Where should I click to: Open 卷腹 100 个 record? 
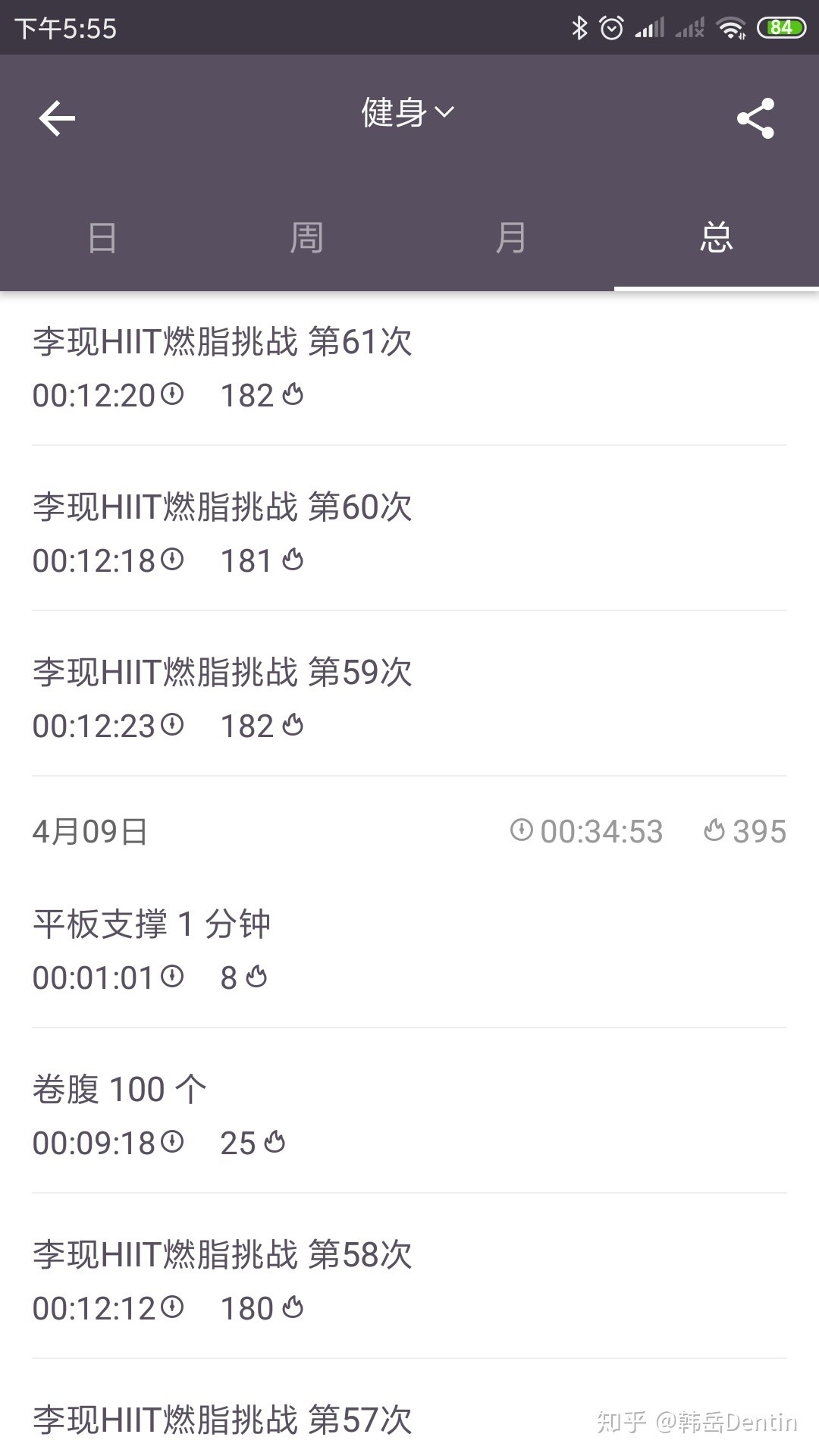point(409,1110)
